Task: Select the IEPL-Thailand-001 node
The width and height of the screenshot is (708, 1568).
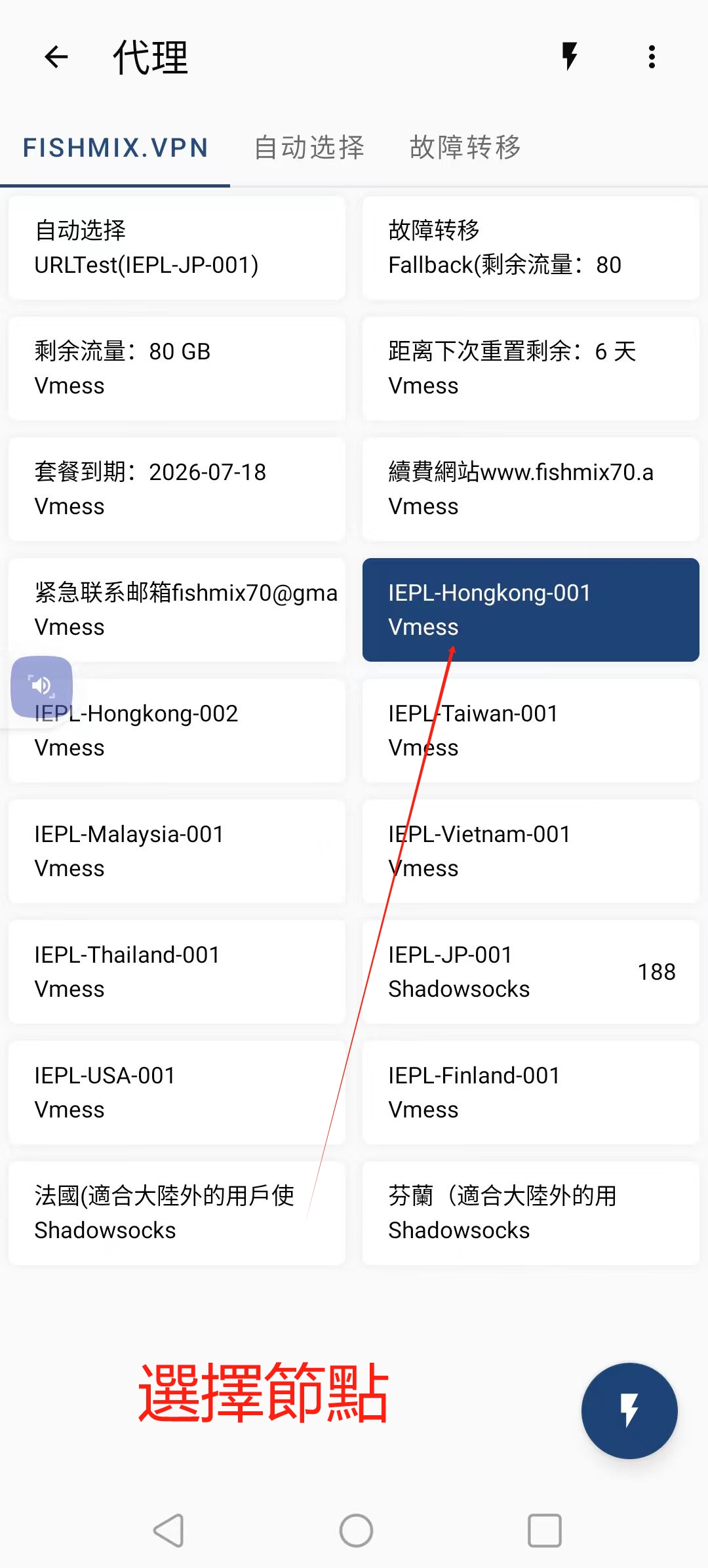Action: pyautogui.click(x=177, y=972)
